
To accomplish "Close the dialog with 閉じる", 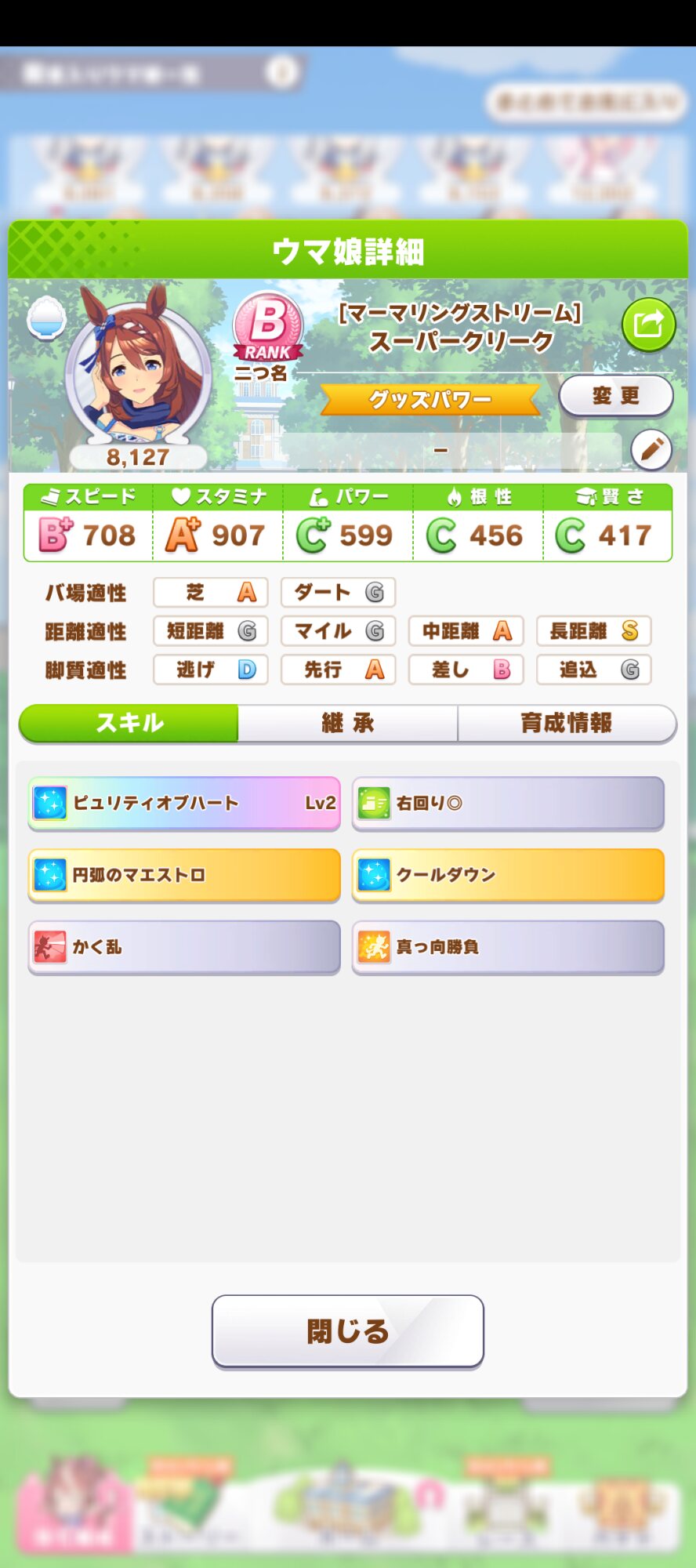I will coord(347,1331).
